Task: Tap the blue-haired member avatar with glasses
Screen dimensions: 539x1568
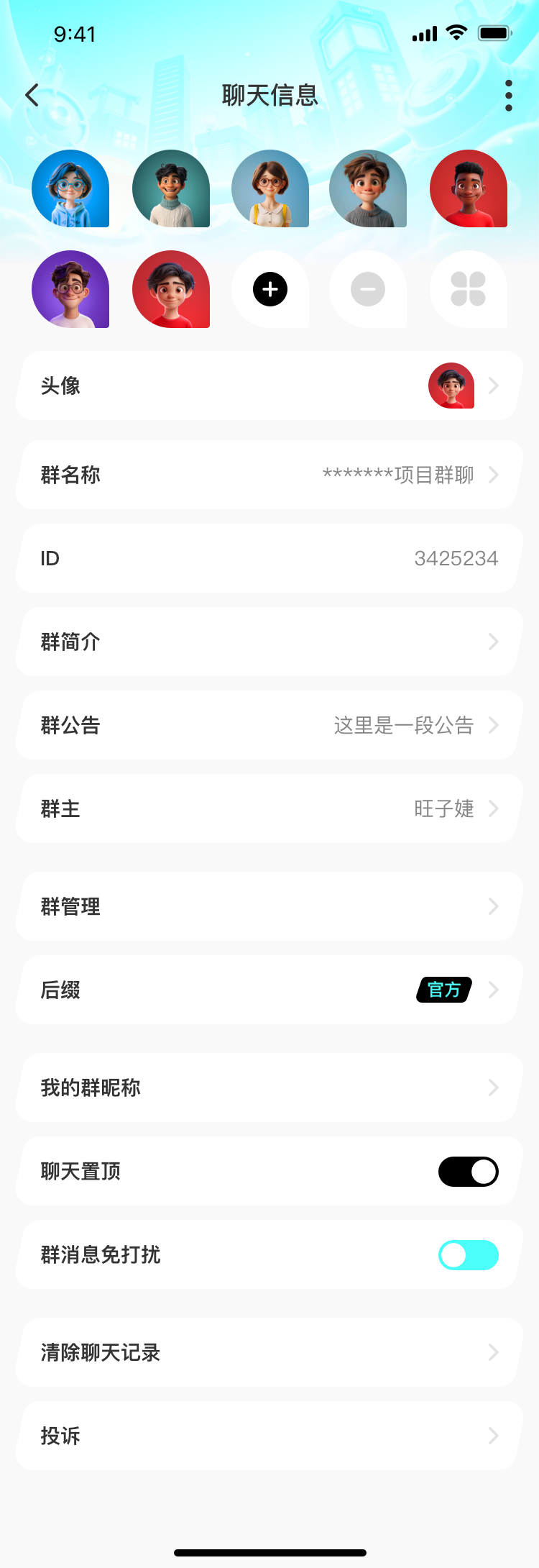Action: 70,188
